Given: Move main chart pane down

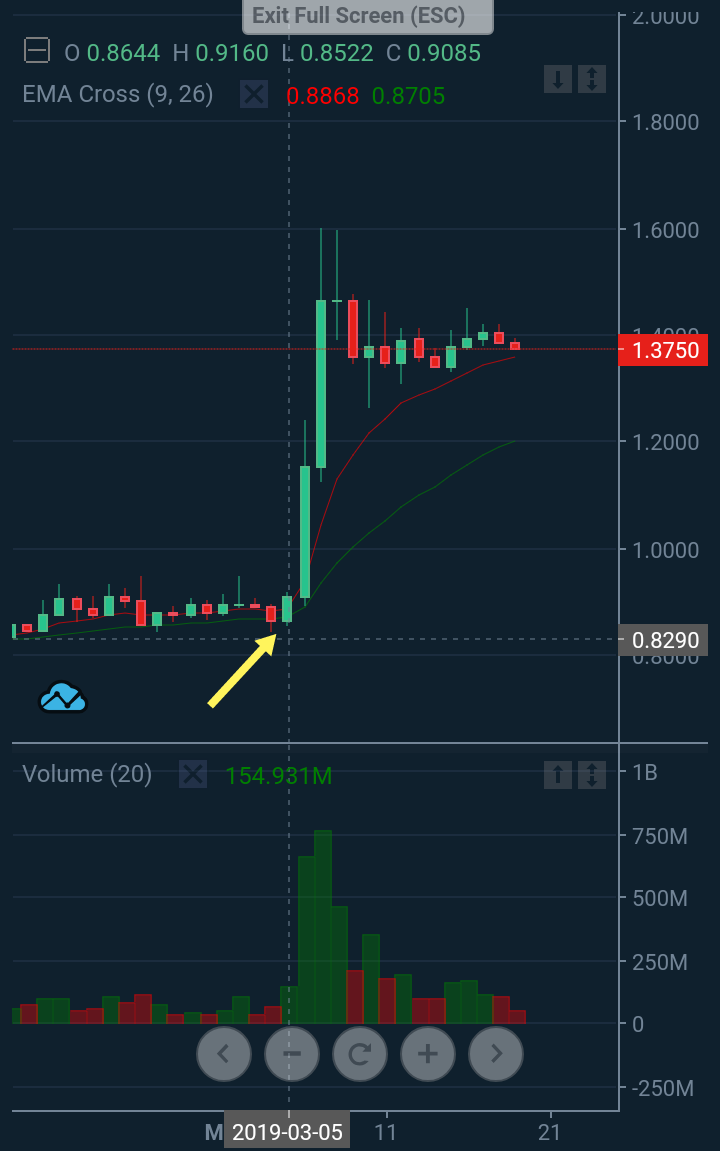Looking at the screenshot, I should [x=557, y=79].
